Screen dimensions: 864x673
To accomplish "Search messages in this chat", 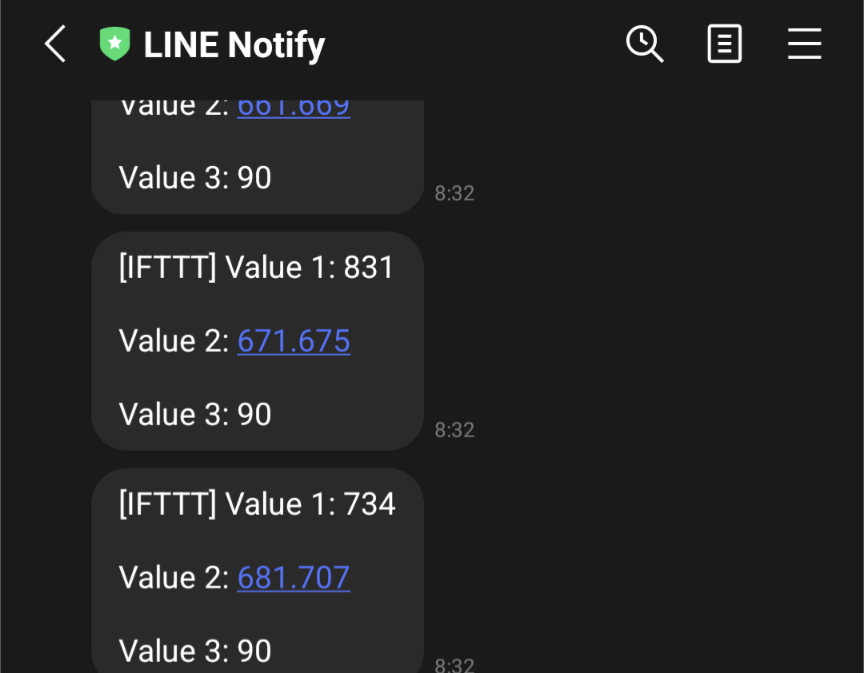I will (x=644, y=44).
